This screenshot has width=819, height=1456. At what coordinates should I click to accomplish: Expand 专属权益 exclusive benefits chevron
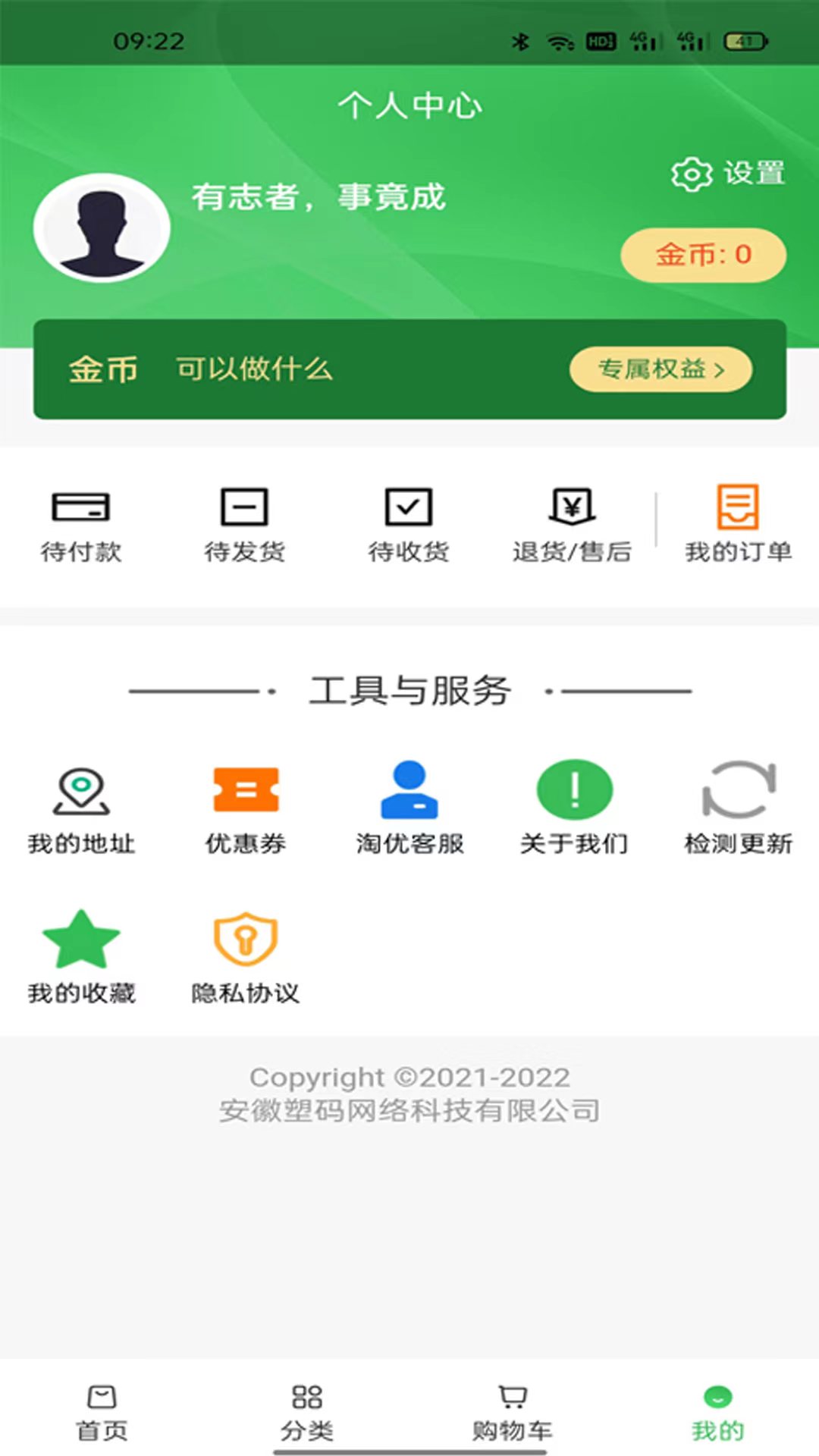point(659,370)
